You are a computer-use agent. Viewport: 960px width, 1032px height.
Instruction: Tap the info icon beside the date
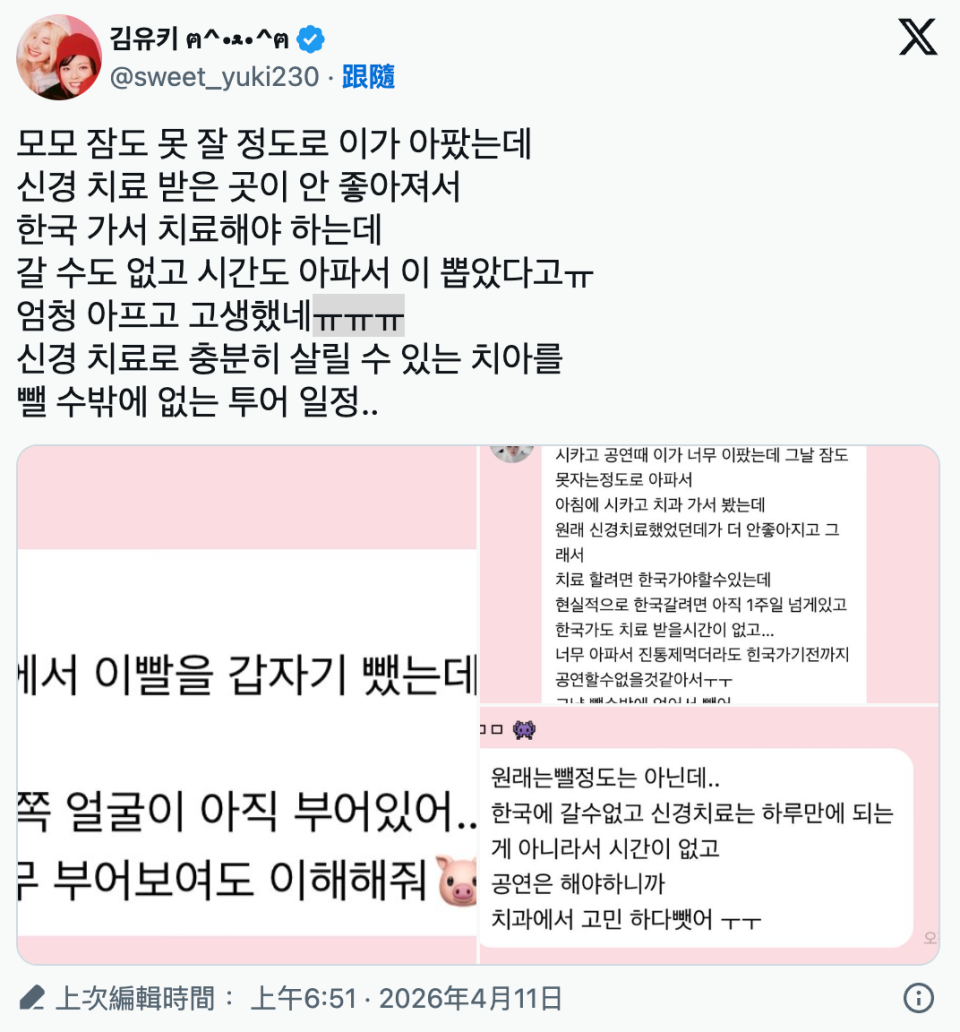pos(918,997)
